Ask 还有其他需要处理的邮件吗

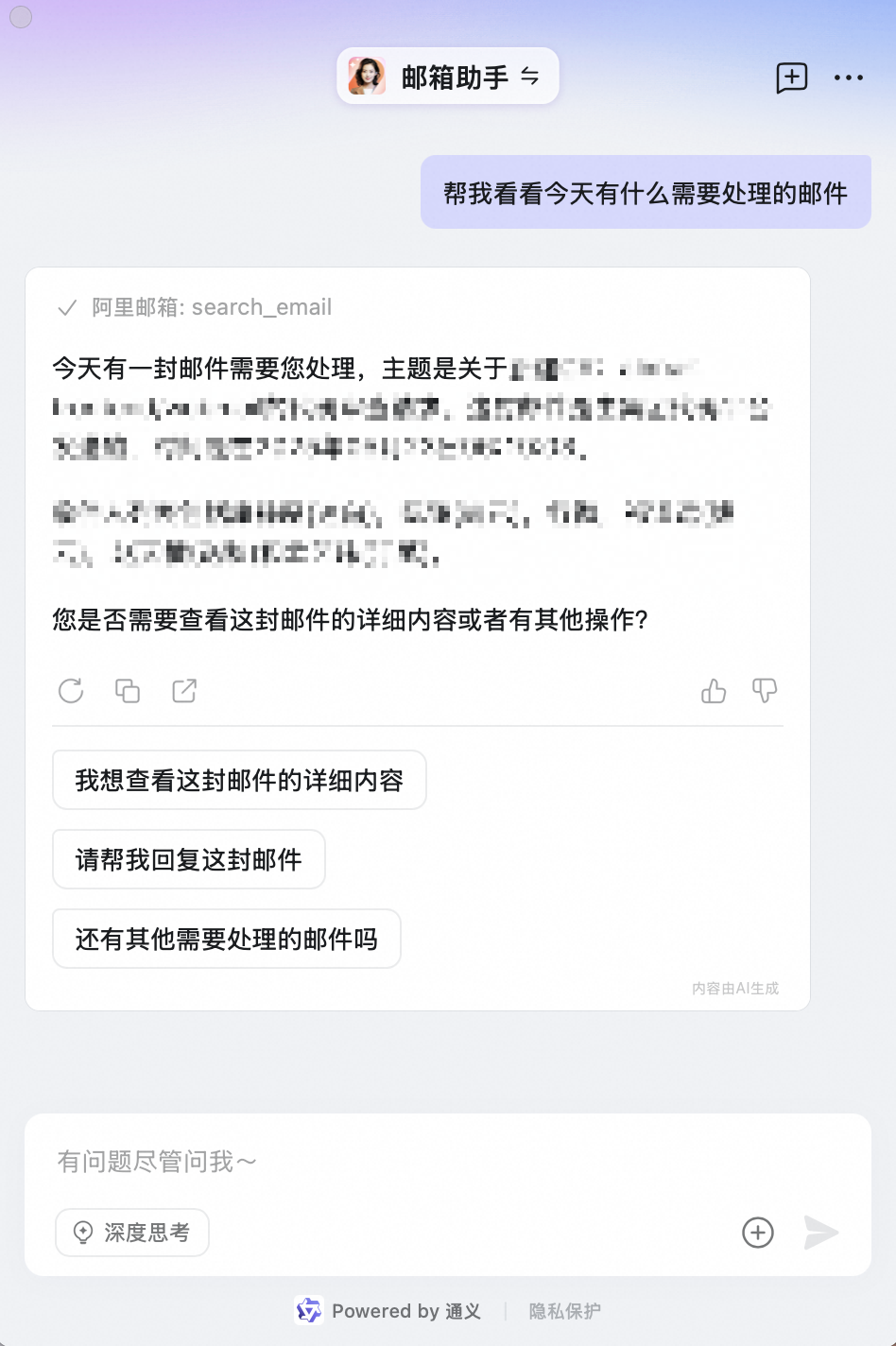pyautogui.click(x=227, y=939)
